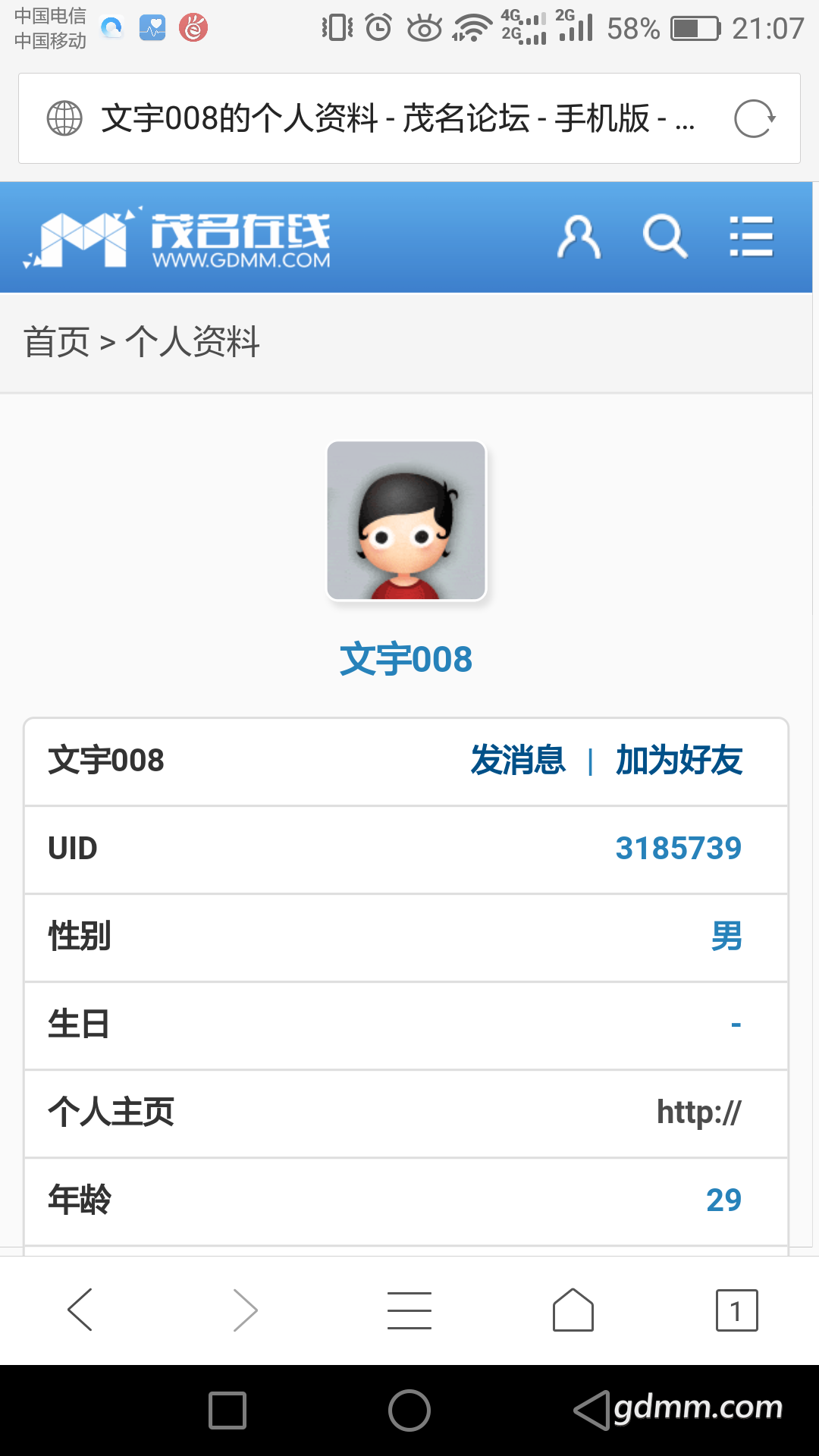Open the browser menu with three lines
The height and width of the screenshot is (1456, 819).
[x=409, y=1310]
